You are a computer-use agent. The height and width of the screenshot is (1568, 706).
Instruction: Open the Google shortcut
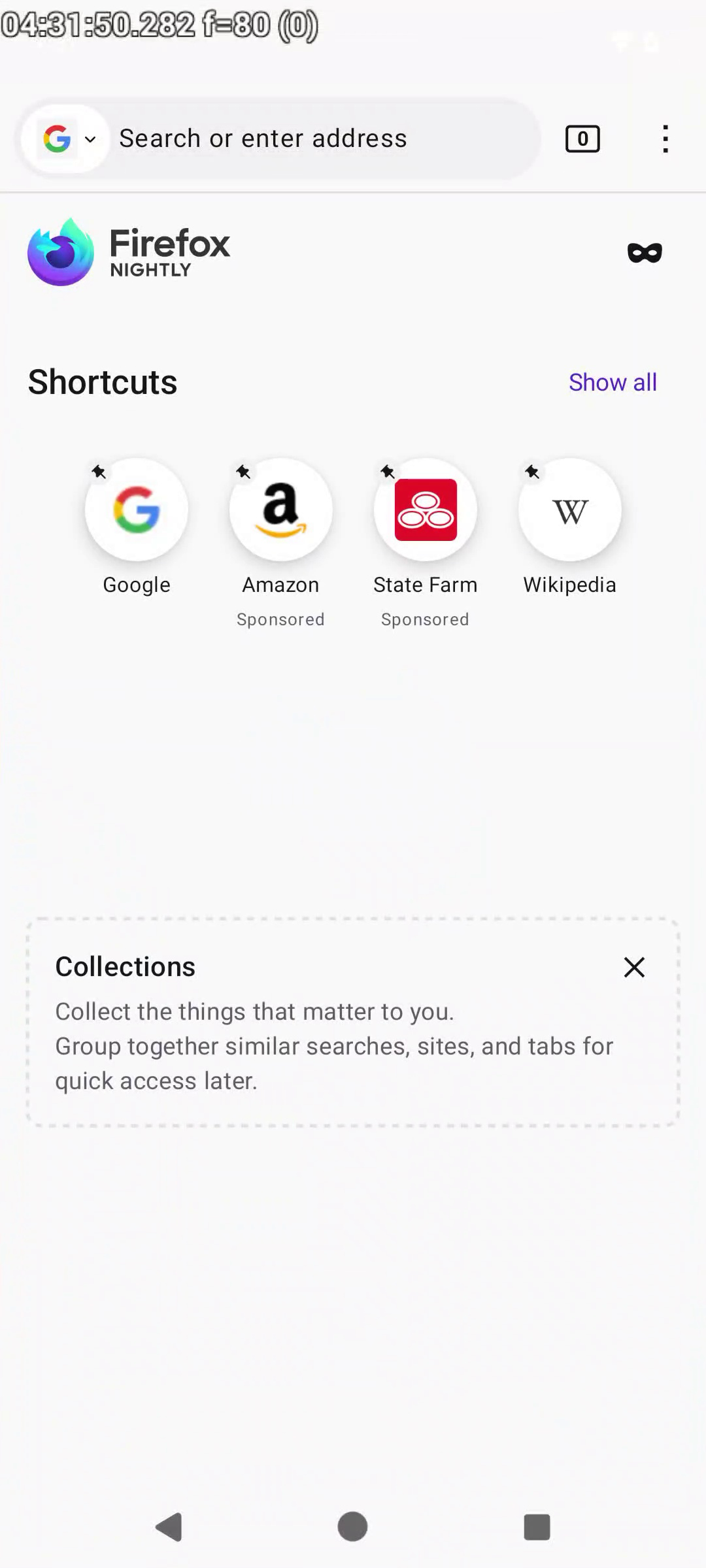[x=137, y=510]
